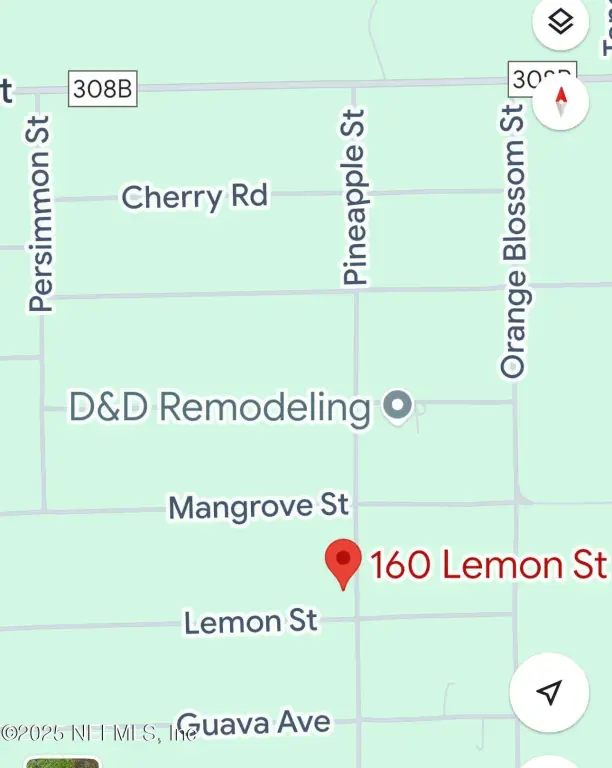Select the 160 Lemon St red pin

[344, 563]
